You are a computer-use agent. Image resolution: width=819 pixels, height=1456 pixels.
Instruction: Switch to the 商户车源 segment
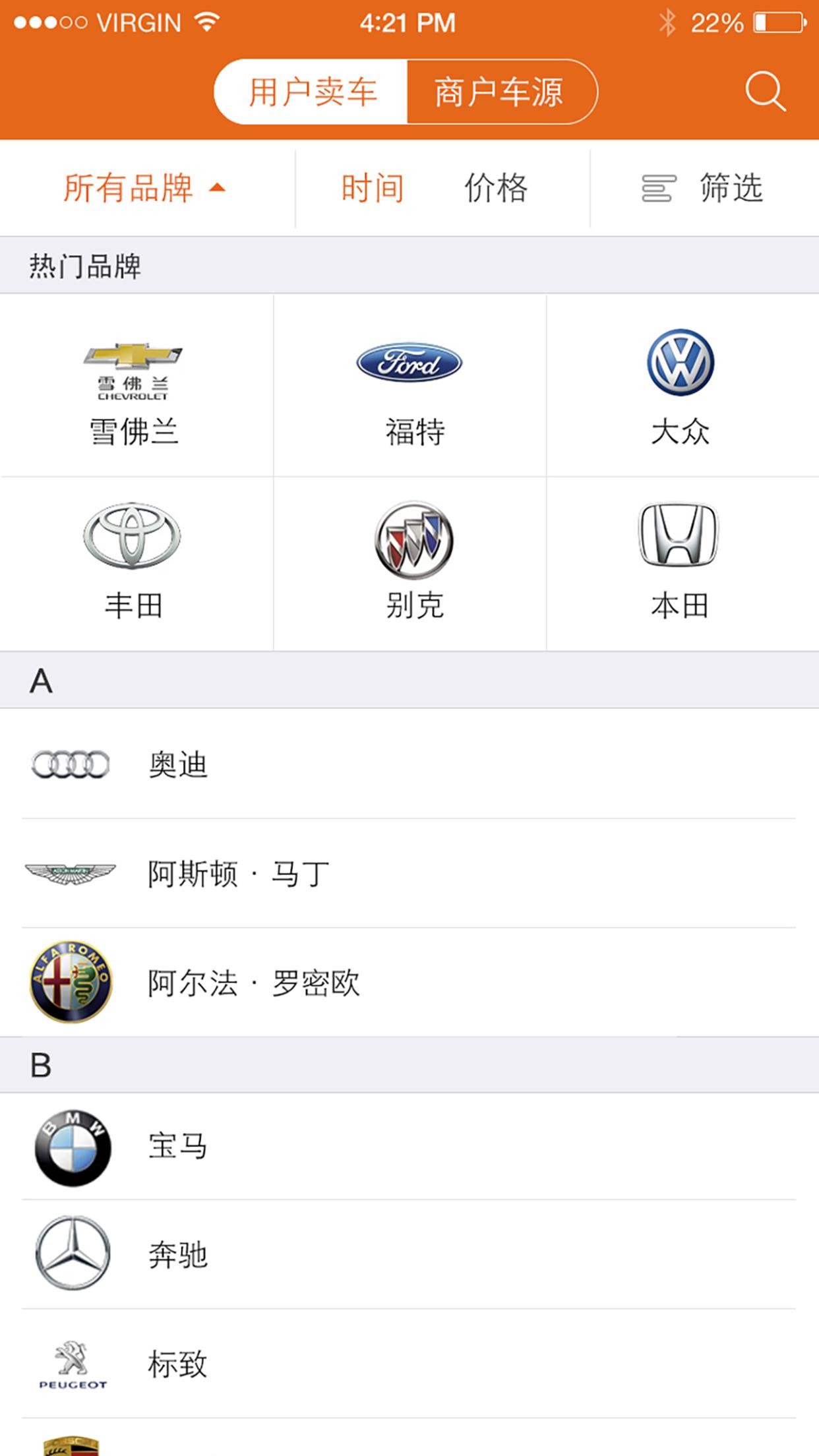pos(499,92)
